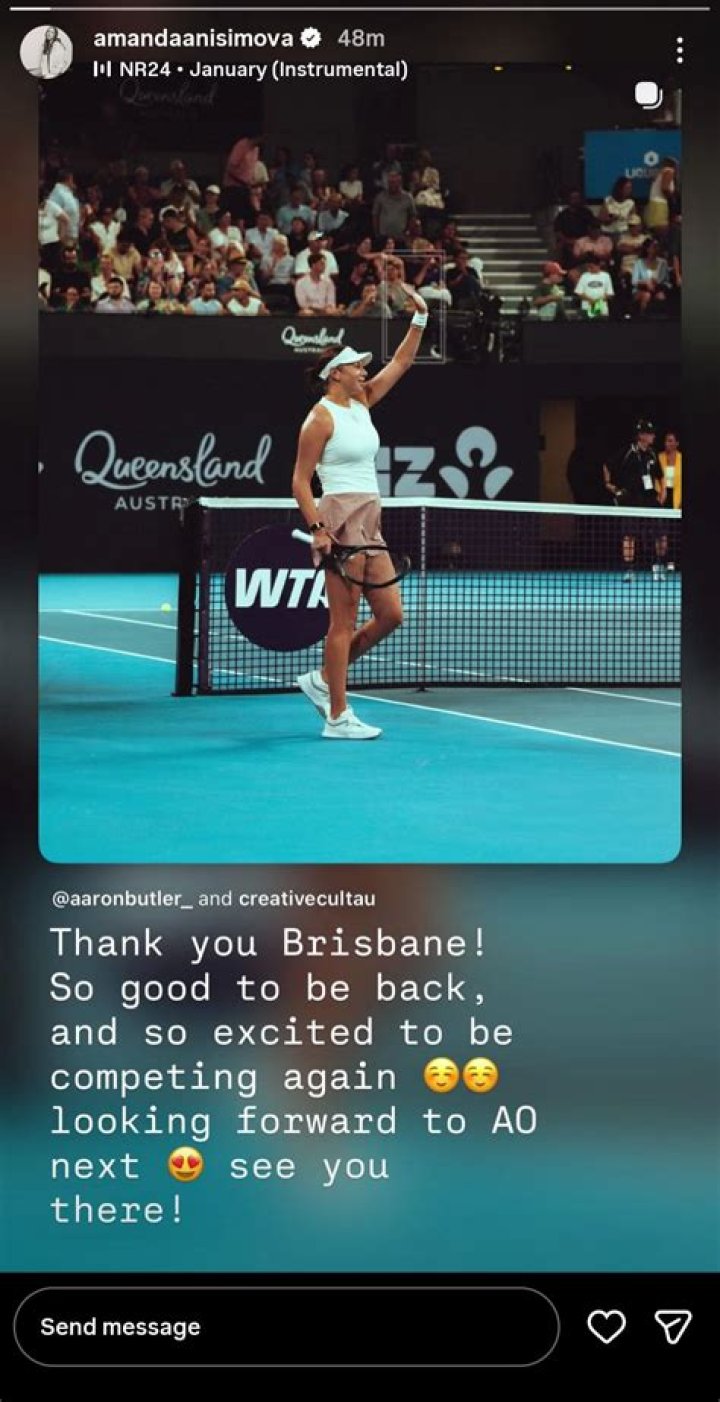Open amandaanisimova's profile picture
Image resolution: width=720 pixels, height=1402 pixels.
(46, 52)
